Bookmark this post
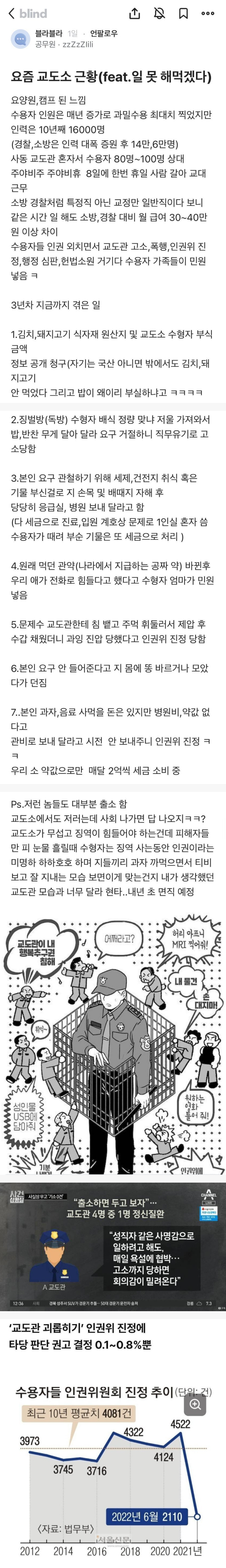The image size is (226, 1568). click(183, 13)
